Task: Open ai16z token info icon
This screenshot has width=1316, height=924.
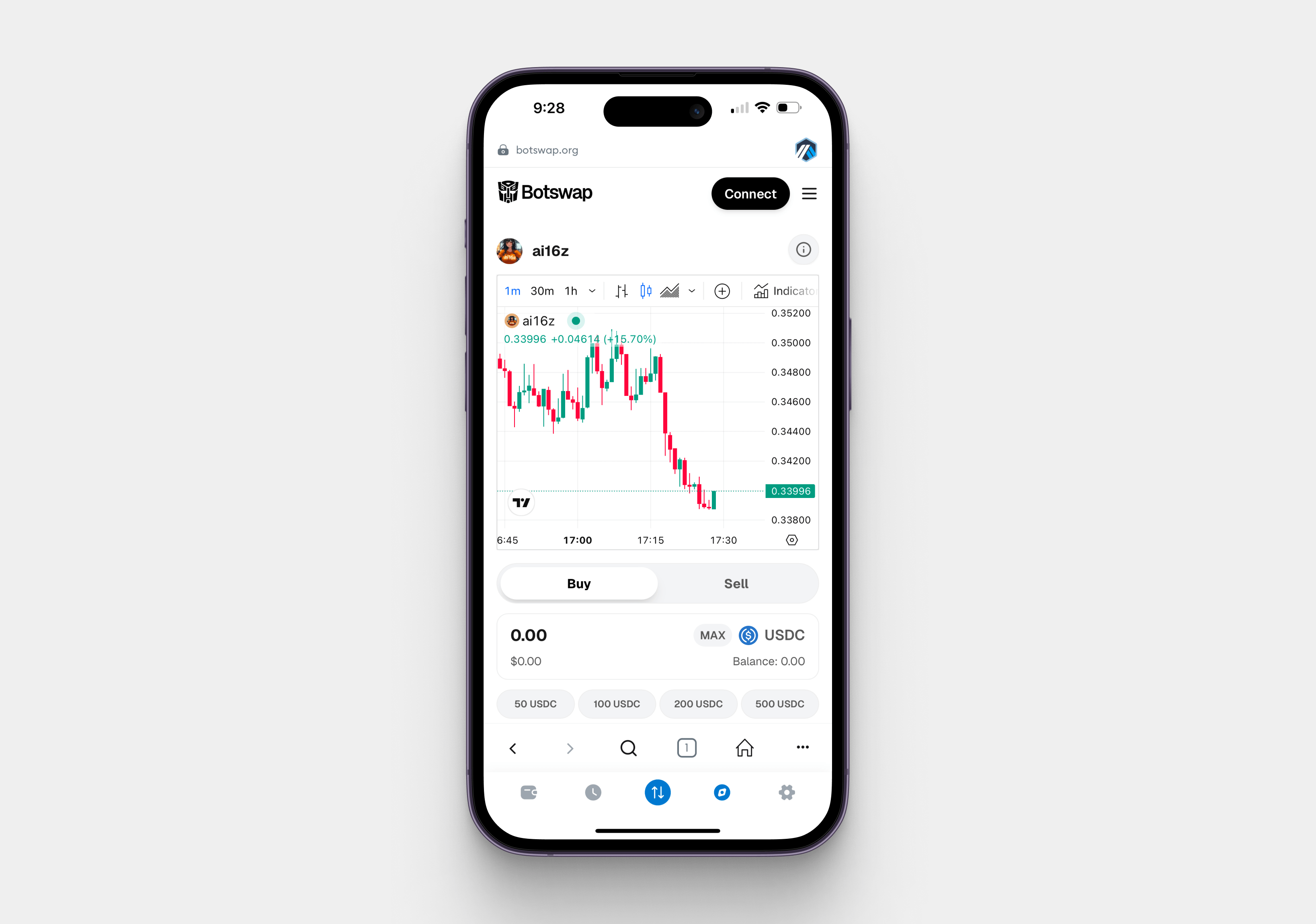Action: [x=803, y=250]
